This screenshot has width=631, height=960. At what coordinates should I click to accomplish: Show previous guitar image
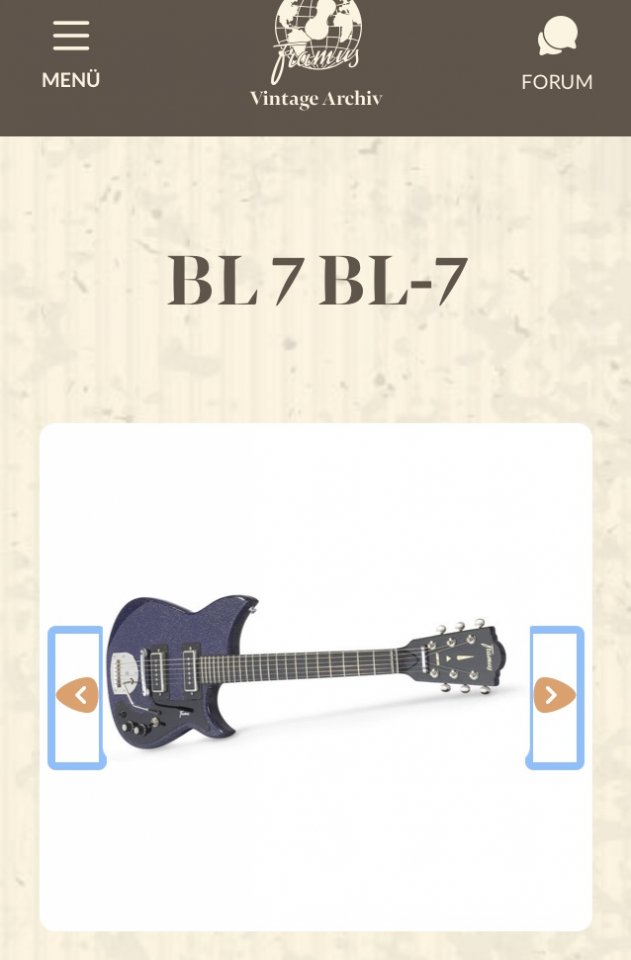tap(77, 695)
